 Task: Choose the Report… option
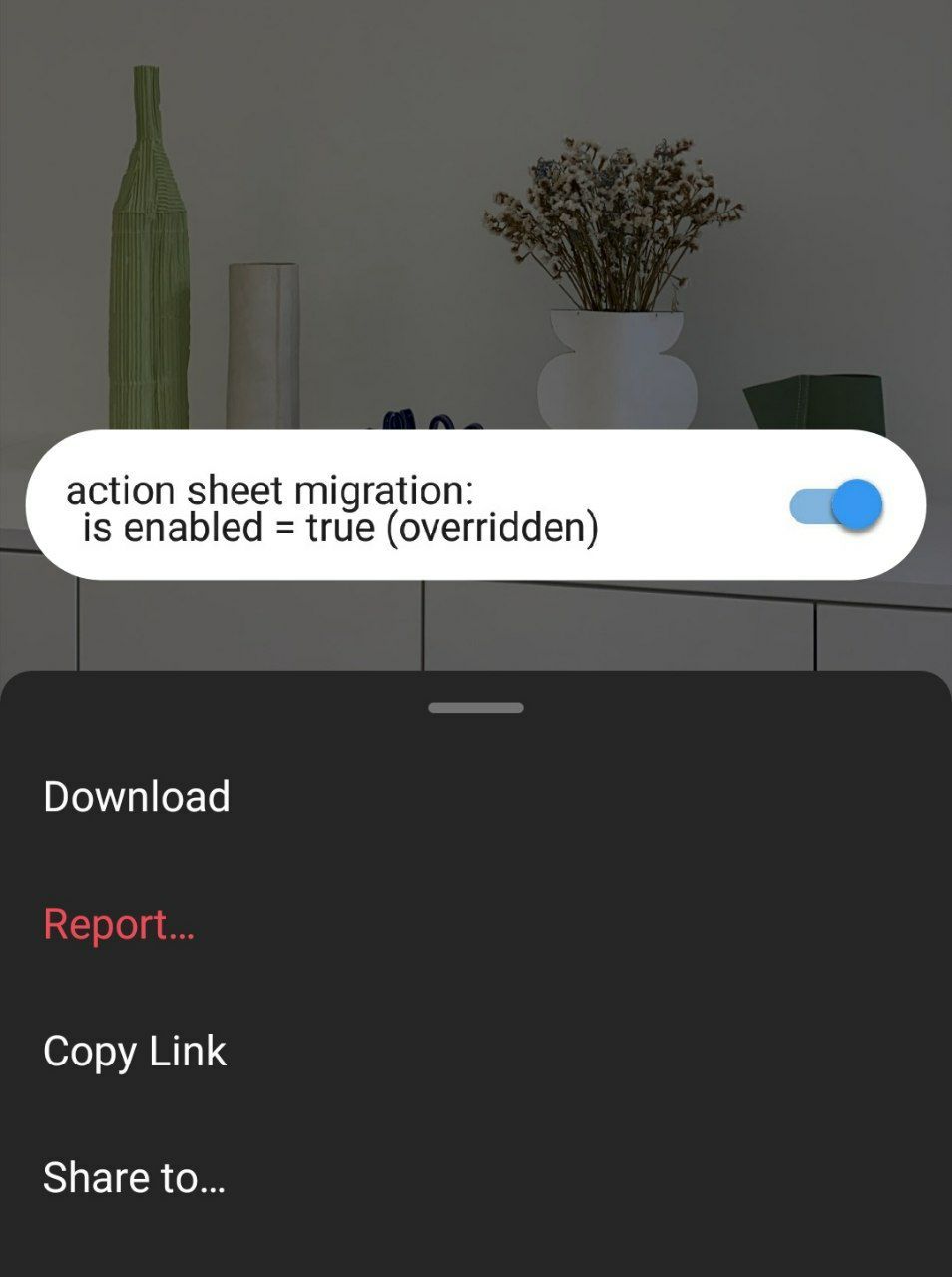[118, 924]
